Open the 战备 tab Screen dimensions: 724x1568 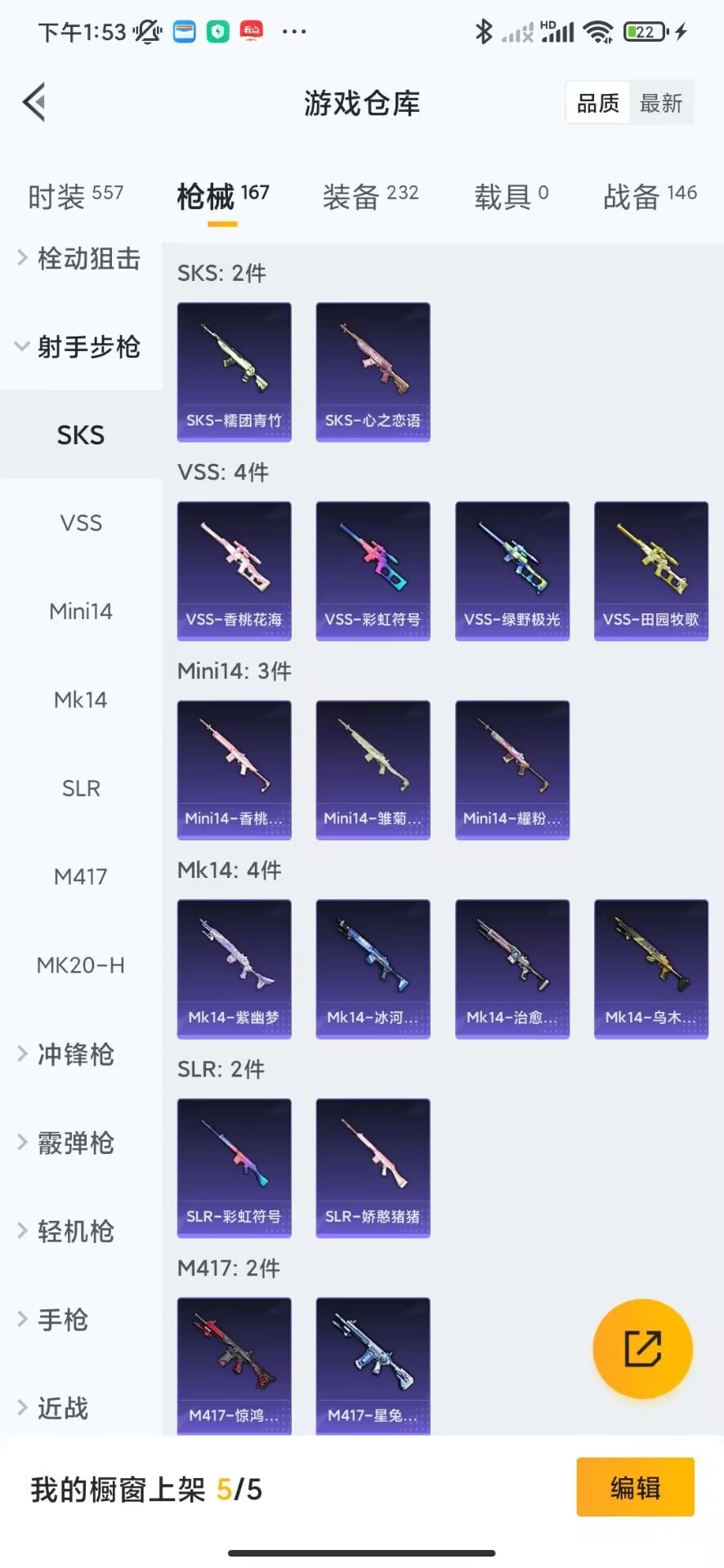coord(650,196)
